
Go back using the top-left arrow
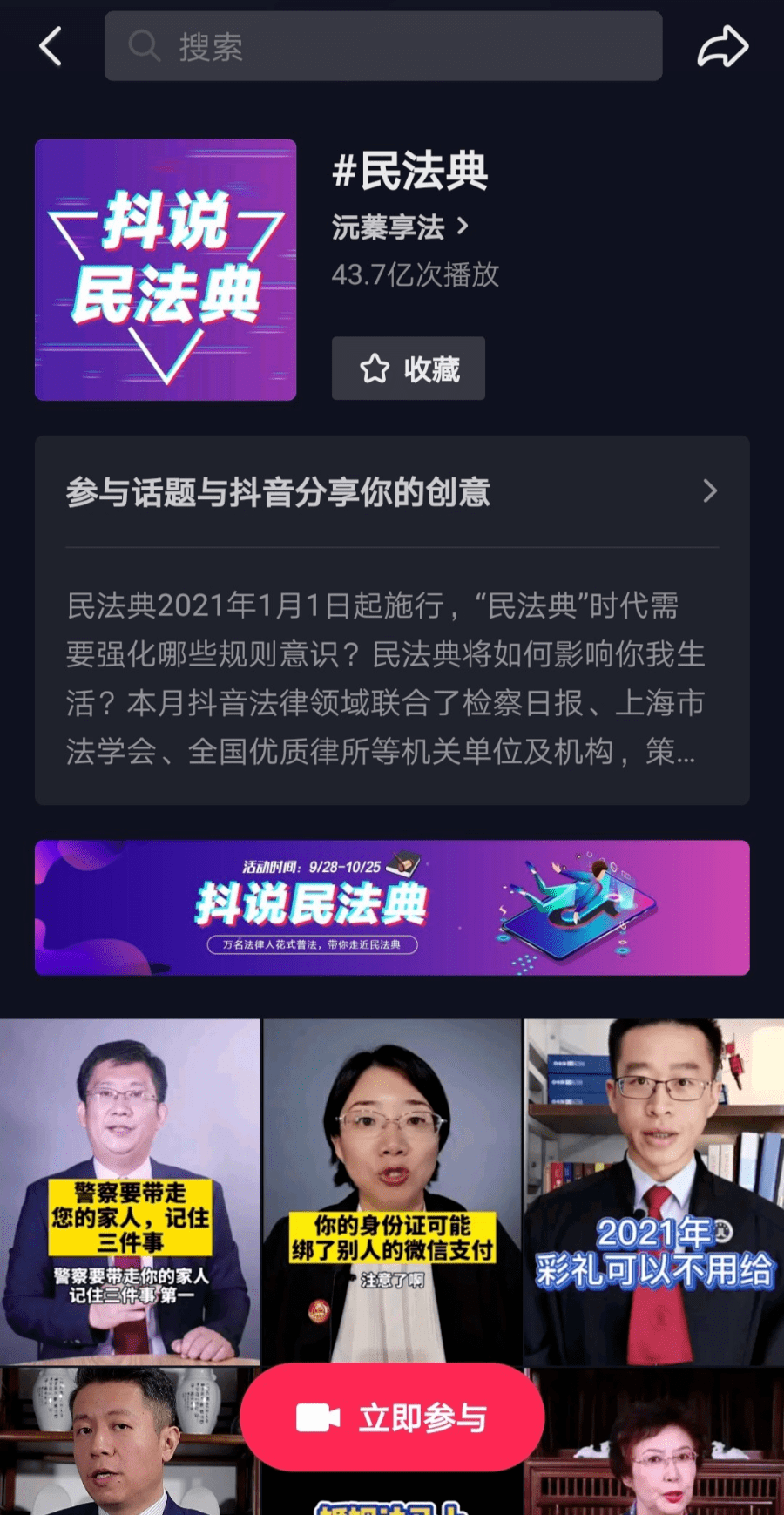pyautogui.click(x=51, y=46)
